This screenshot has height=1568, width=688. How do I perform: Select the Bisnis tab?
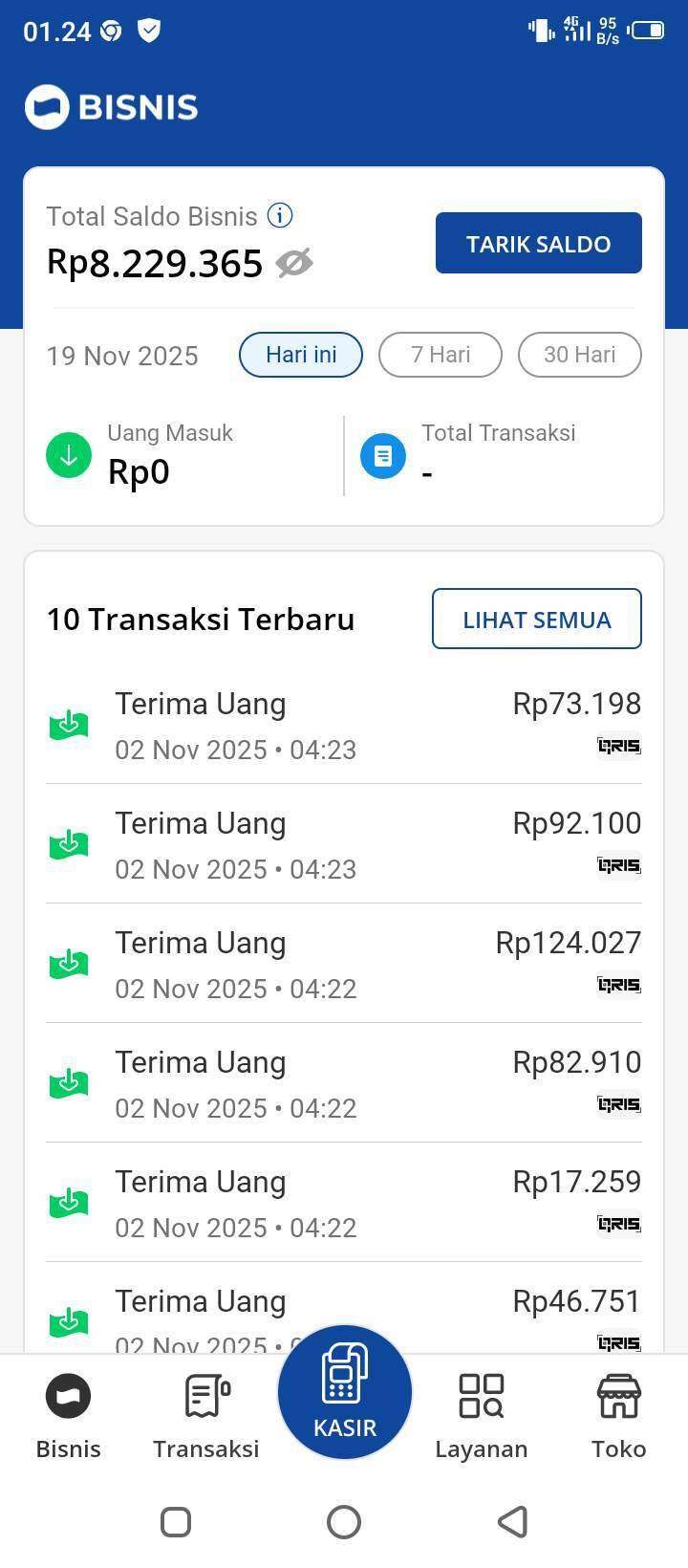[x=69, y=1417]
